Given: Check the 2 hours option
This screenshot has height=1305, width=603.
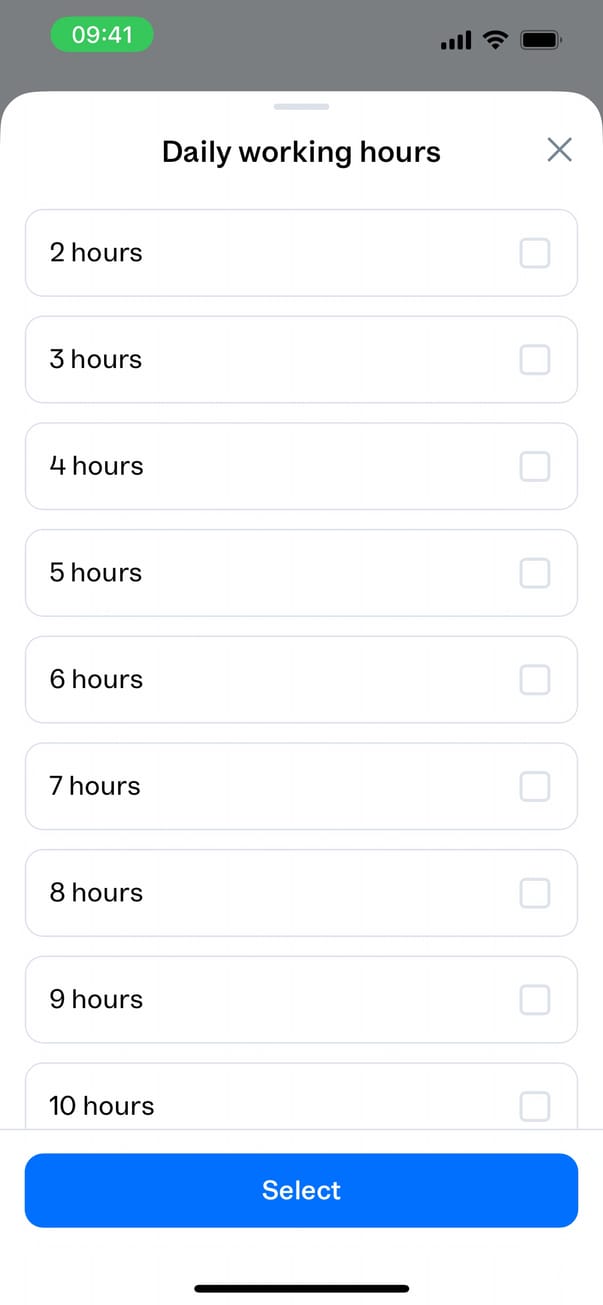Looking at the screenshot, I should point(535,253).
